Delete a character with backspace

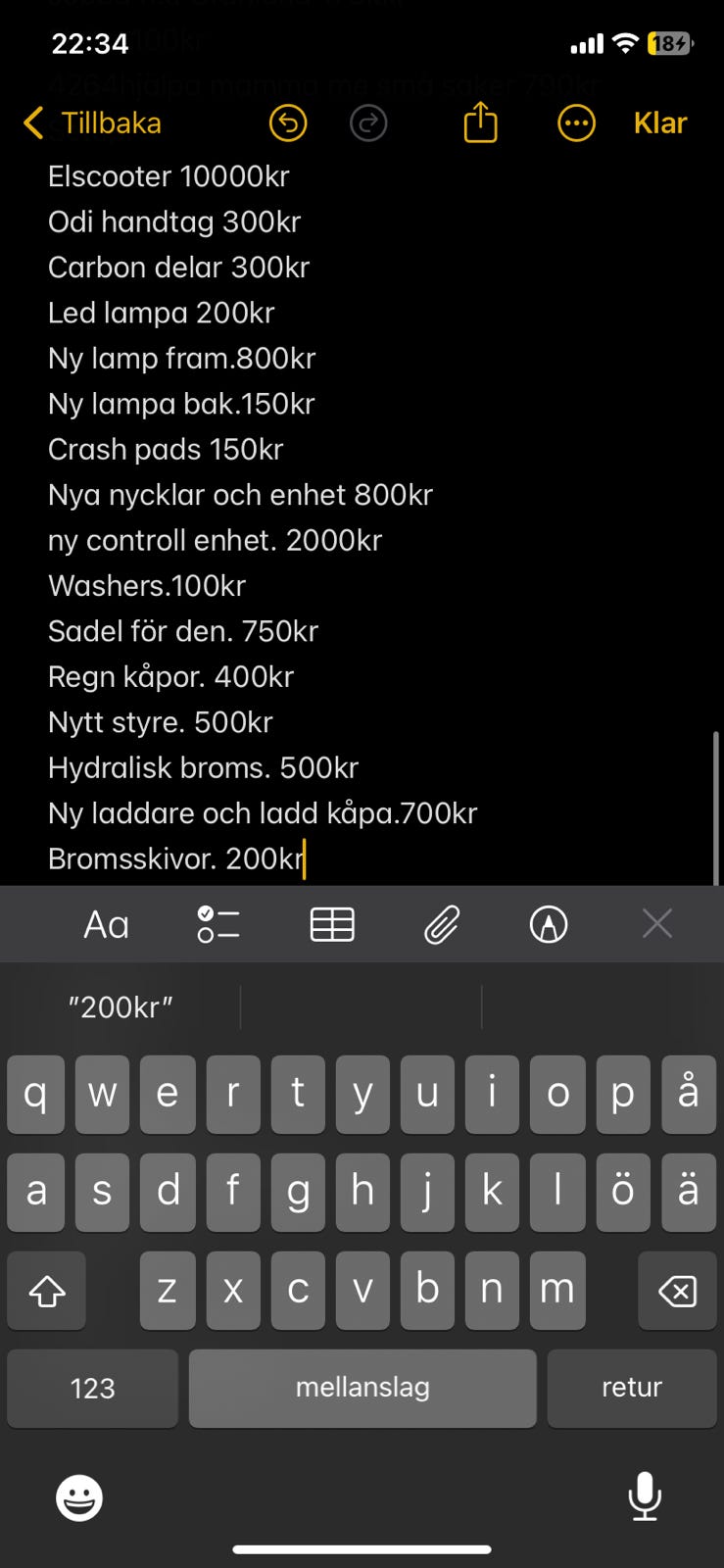[x=677, y=1291]
